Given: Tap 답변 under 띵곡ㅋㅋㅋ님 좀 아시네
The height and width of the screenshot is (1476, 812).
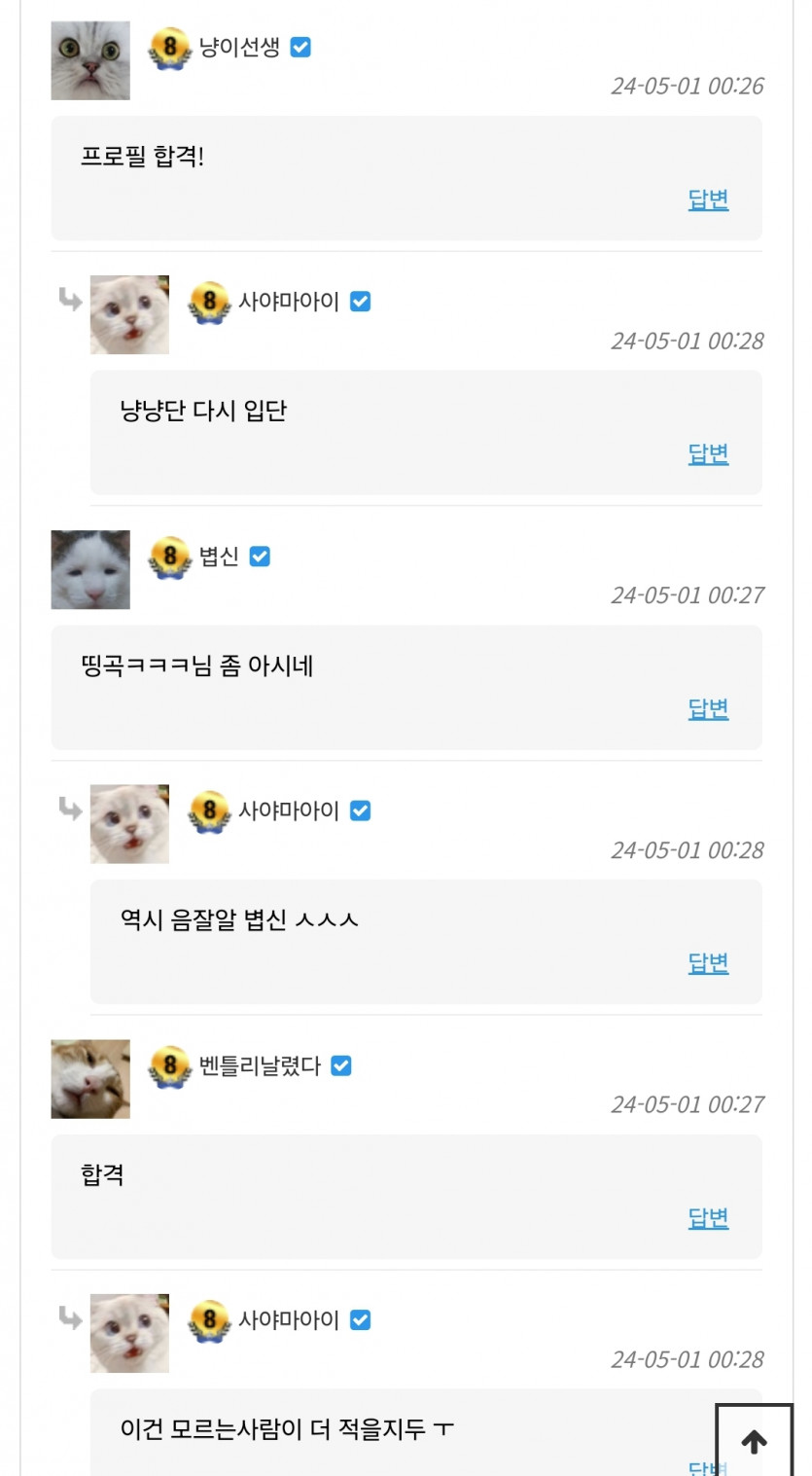Looking at the screenshot, I should (708, 709).
